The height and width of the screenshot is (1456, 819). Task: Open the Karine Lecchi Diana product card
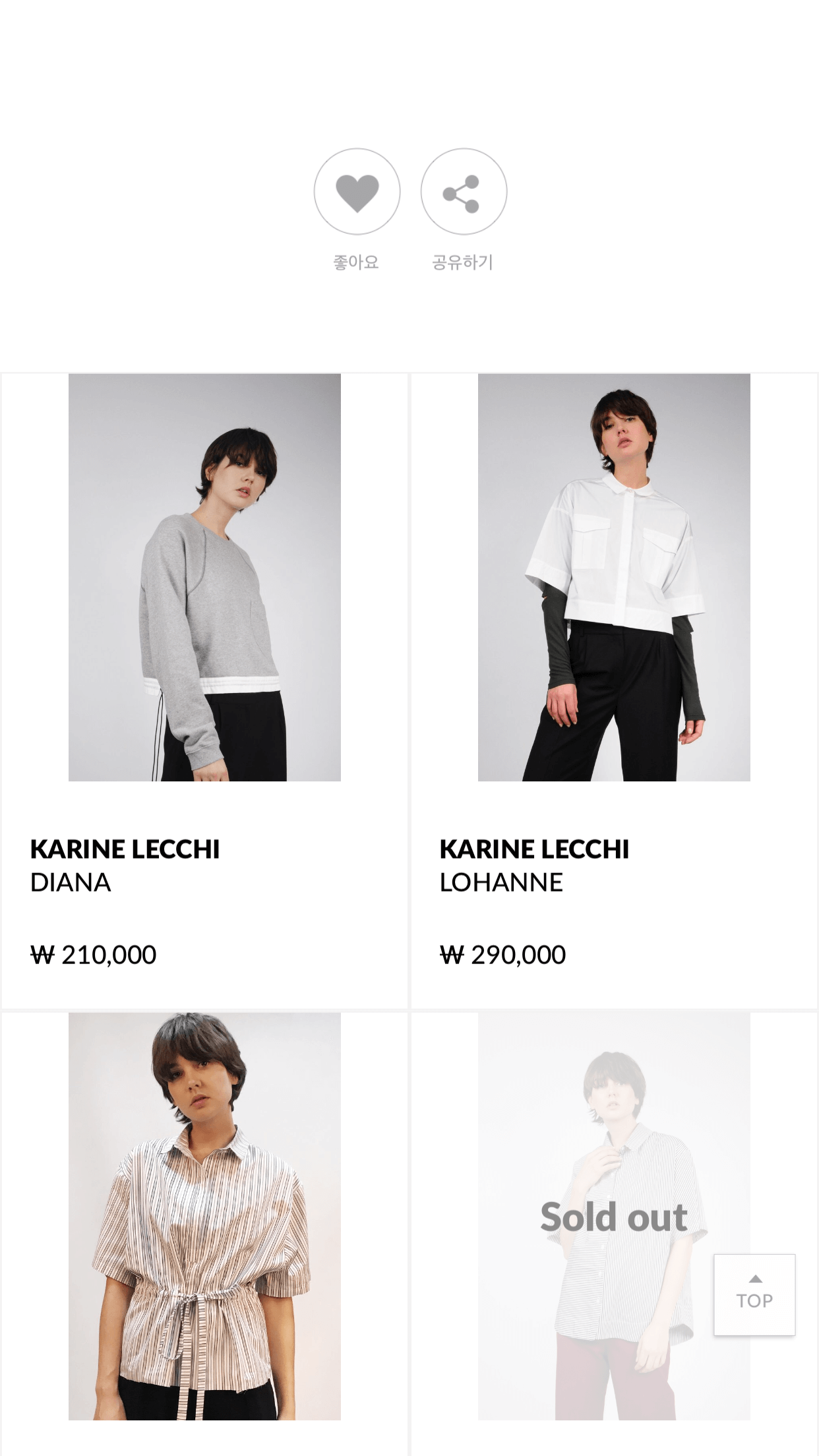pos(204,690)
